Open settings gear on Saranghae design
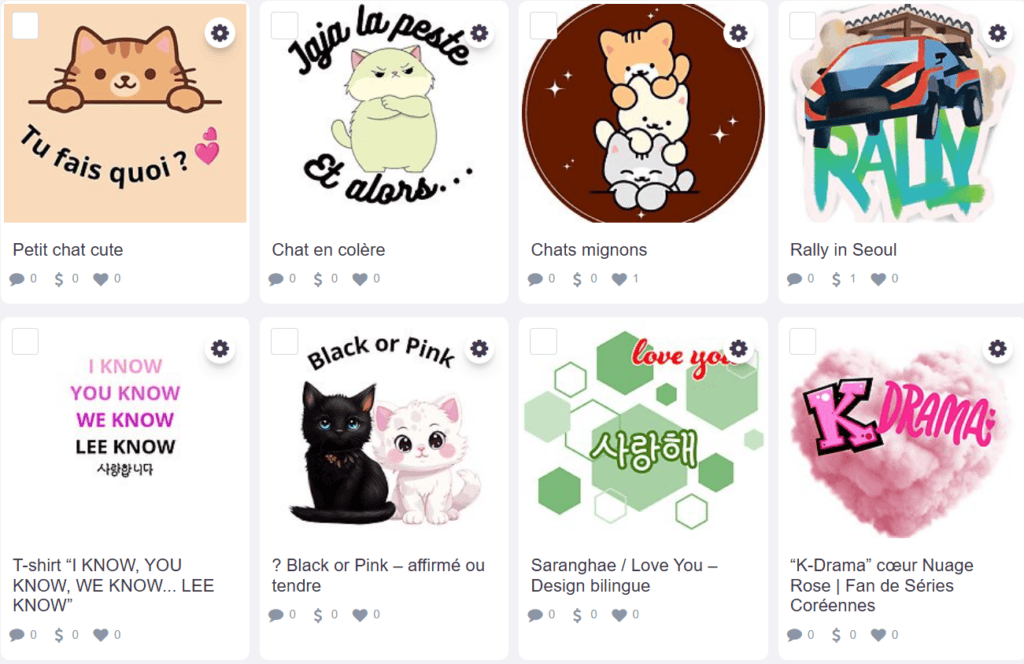Viewport: 1024px width, 664px height. click(738, 348)
